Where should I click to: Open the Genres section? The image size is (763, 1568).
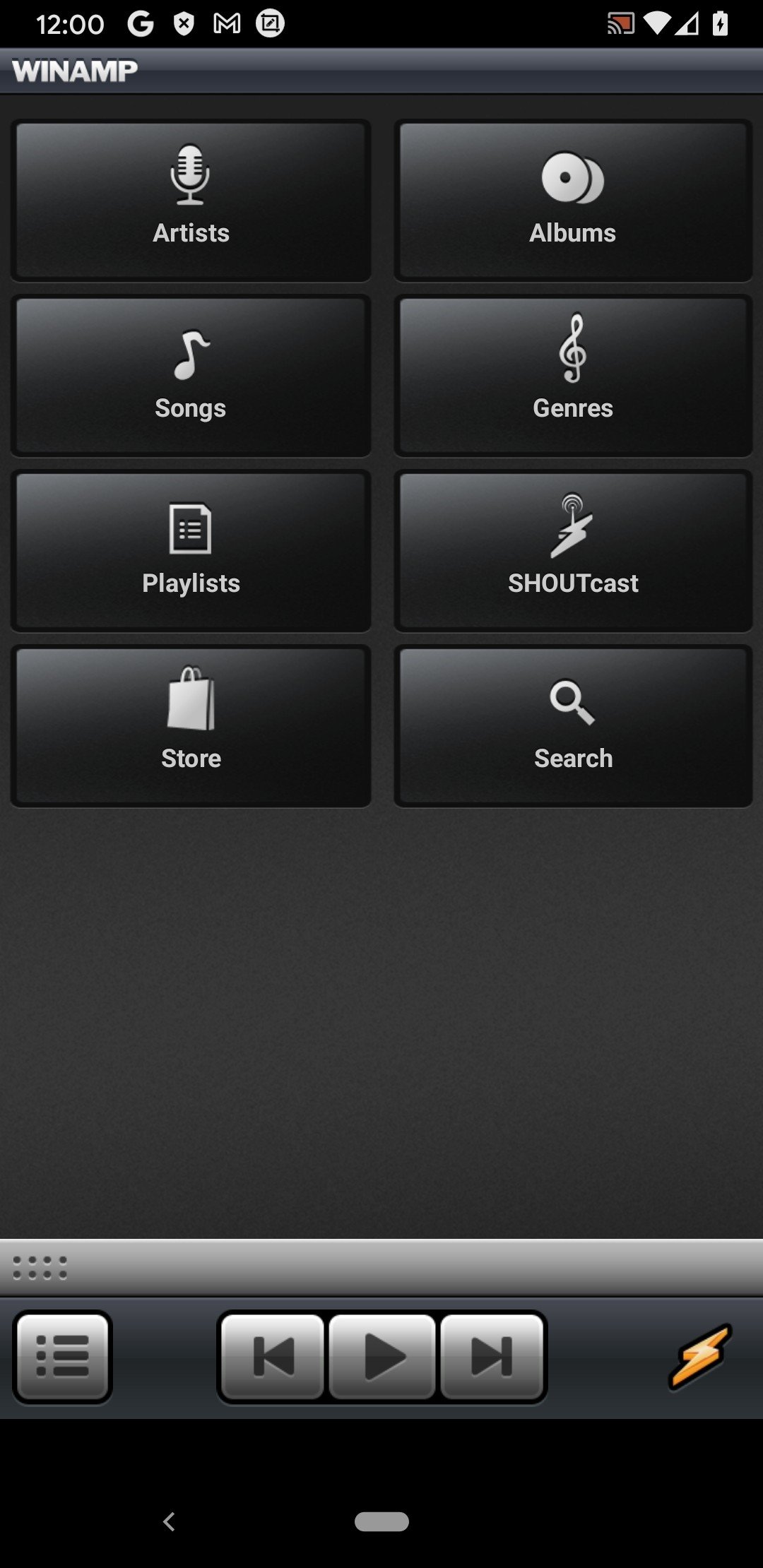[573, 376]
